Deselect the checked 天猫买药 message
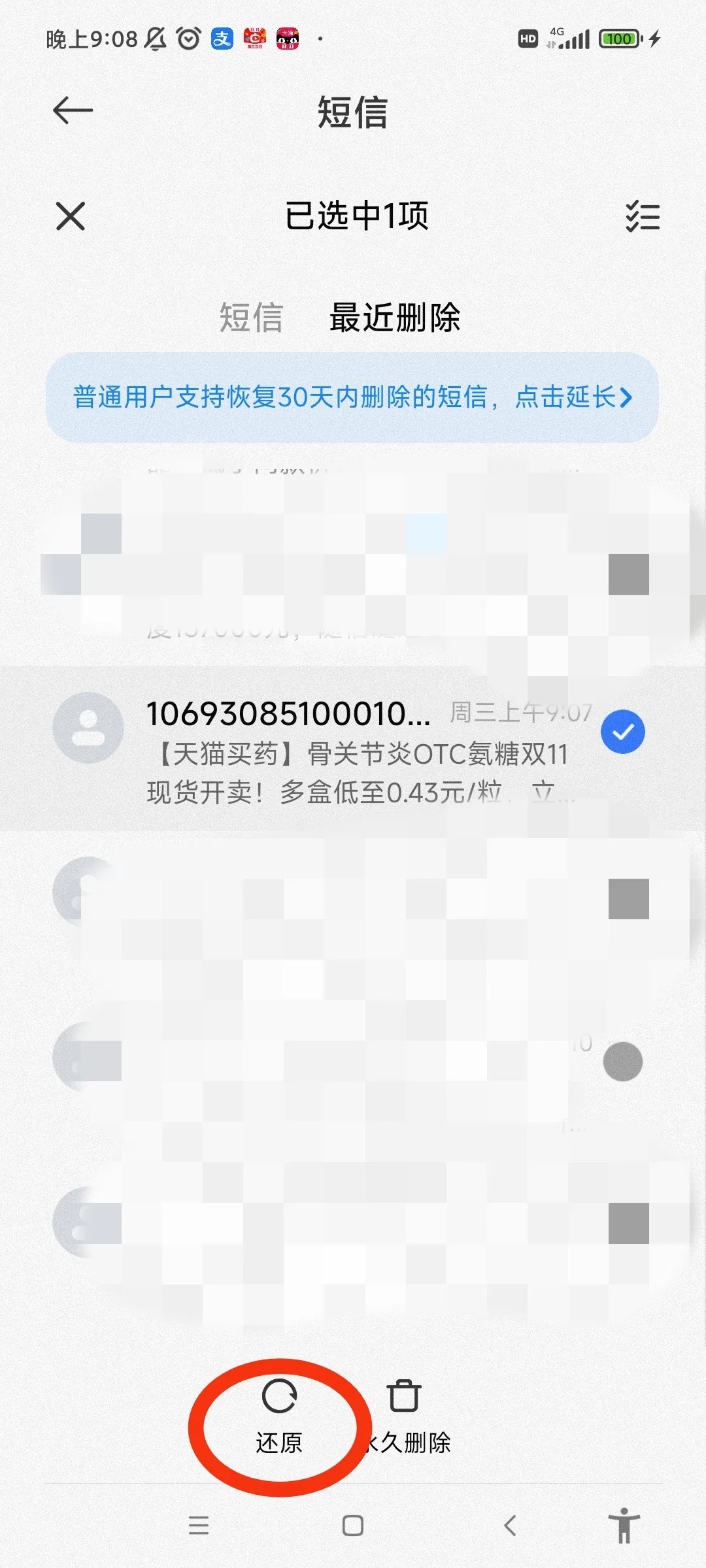 [x=622, y=732]
